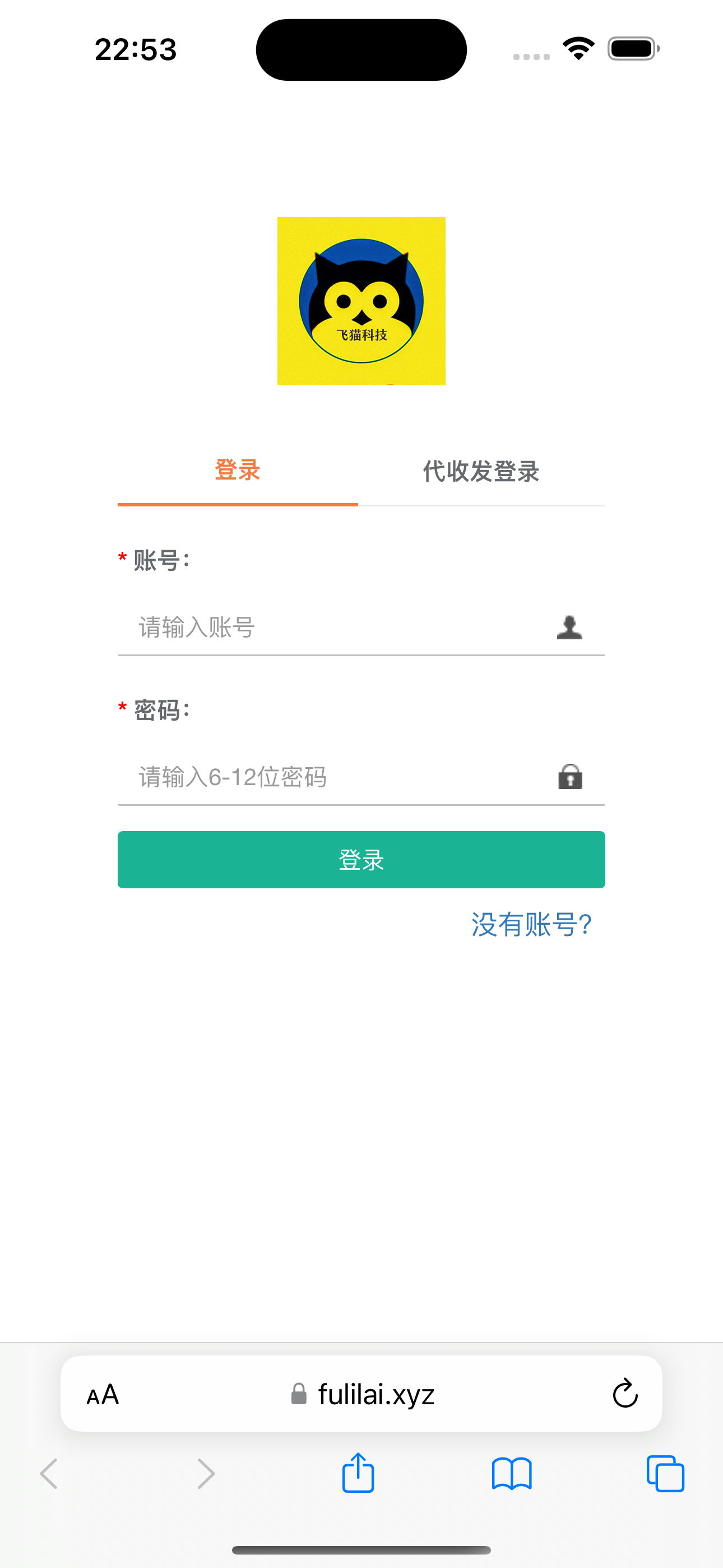Click the padlock icon beside the password field
The image size is (723, 1568).
[570, 778]
